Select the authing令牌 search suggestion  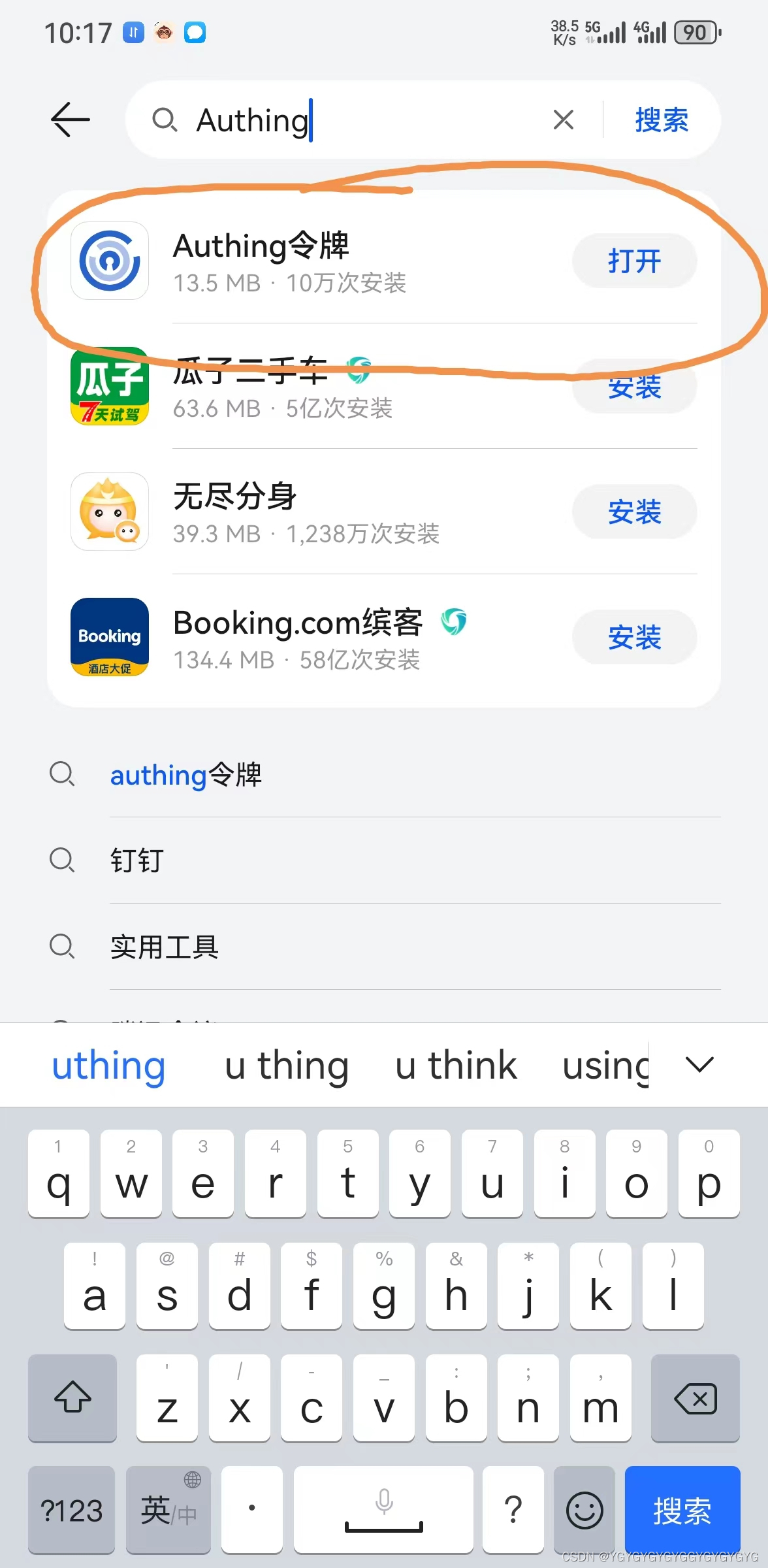point(186,775)
